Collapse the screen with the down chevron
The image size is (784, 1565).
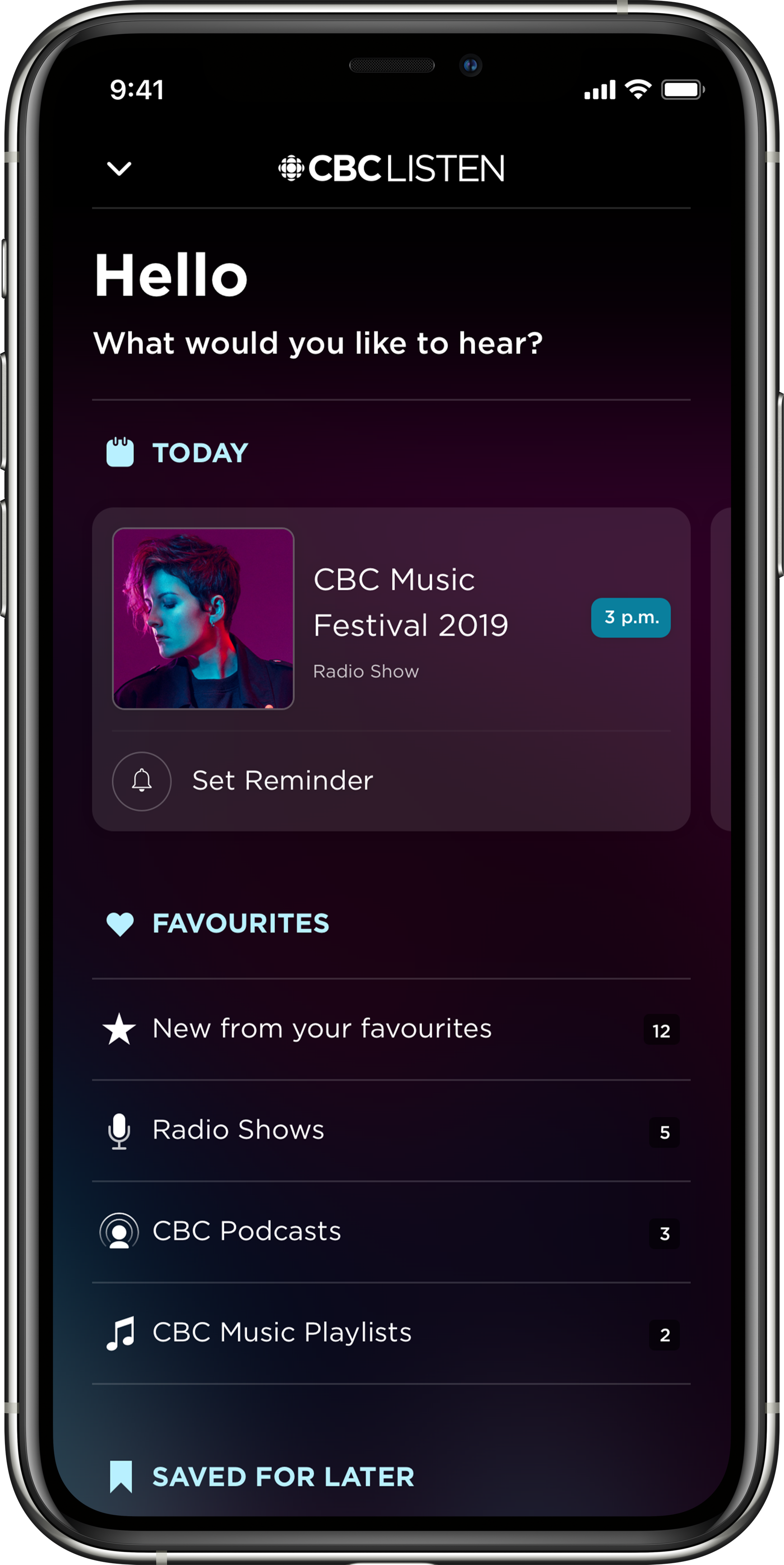pyautogui.click(x=119, y=168)
